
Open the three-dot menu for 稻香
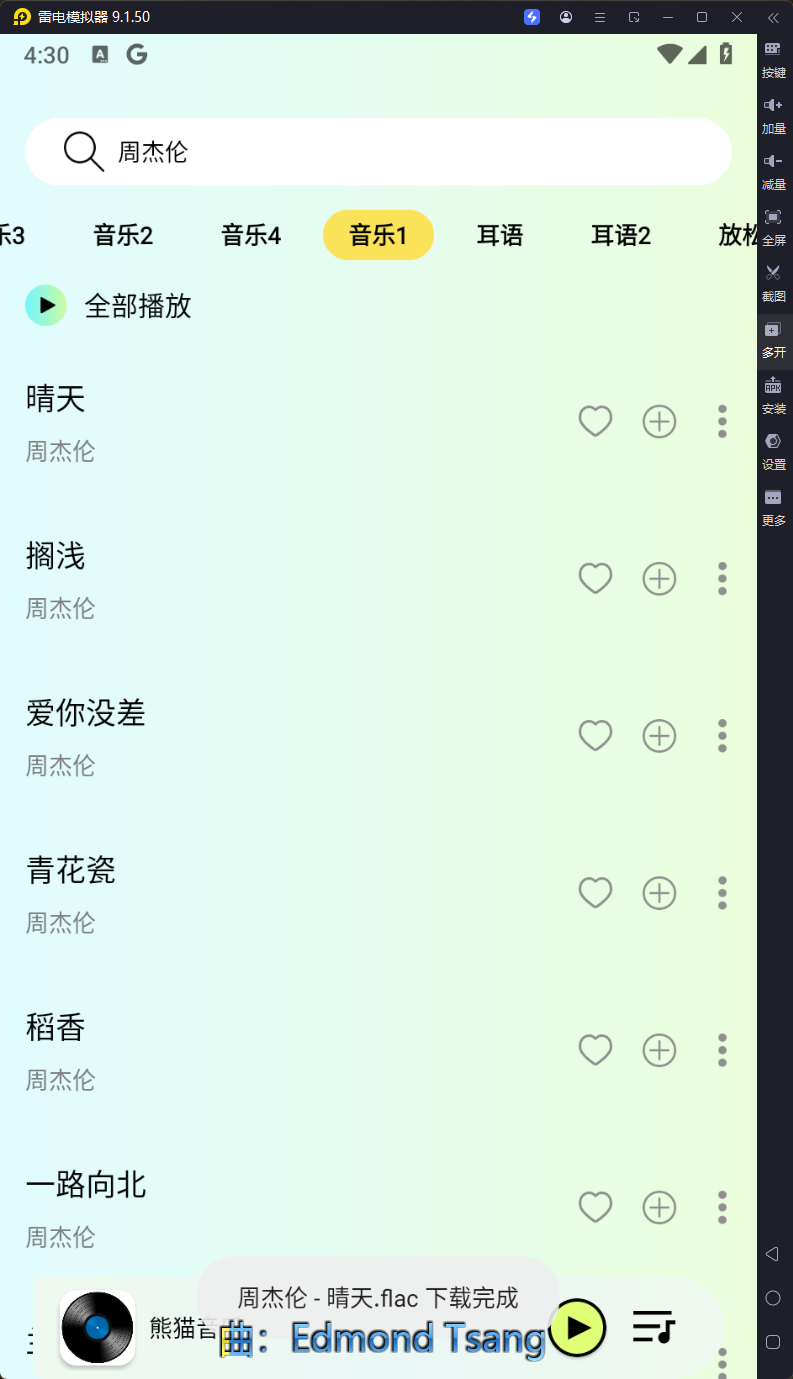pos(722,1050)
